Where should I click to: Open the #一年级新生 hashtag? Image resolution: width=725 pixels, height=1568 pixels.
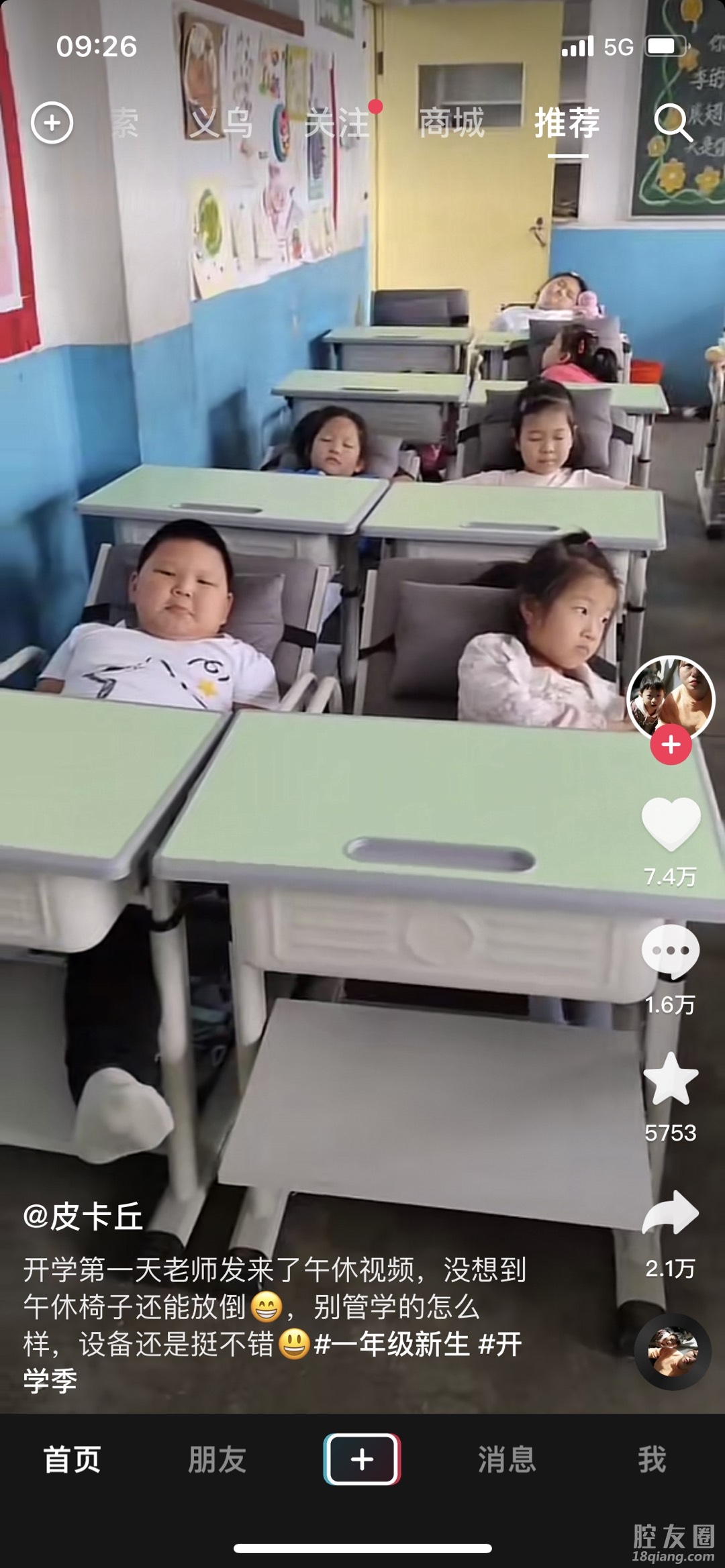(392, 1345)
